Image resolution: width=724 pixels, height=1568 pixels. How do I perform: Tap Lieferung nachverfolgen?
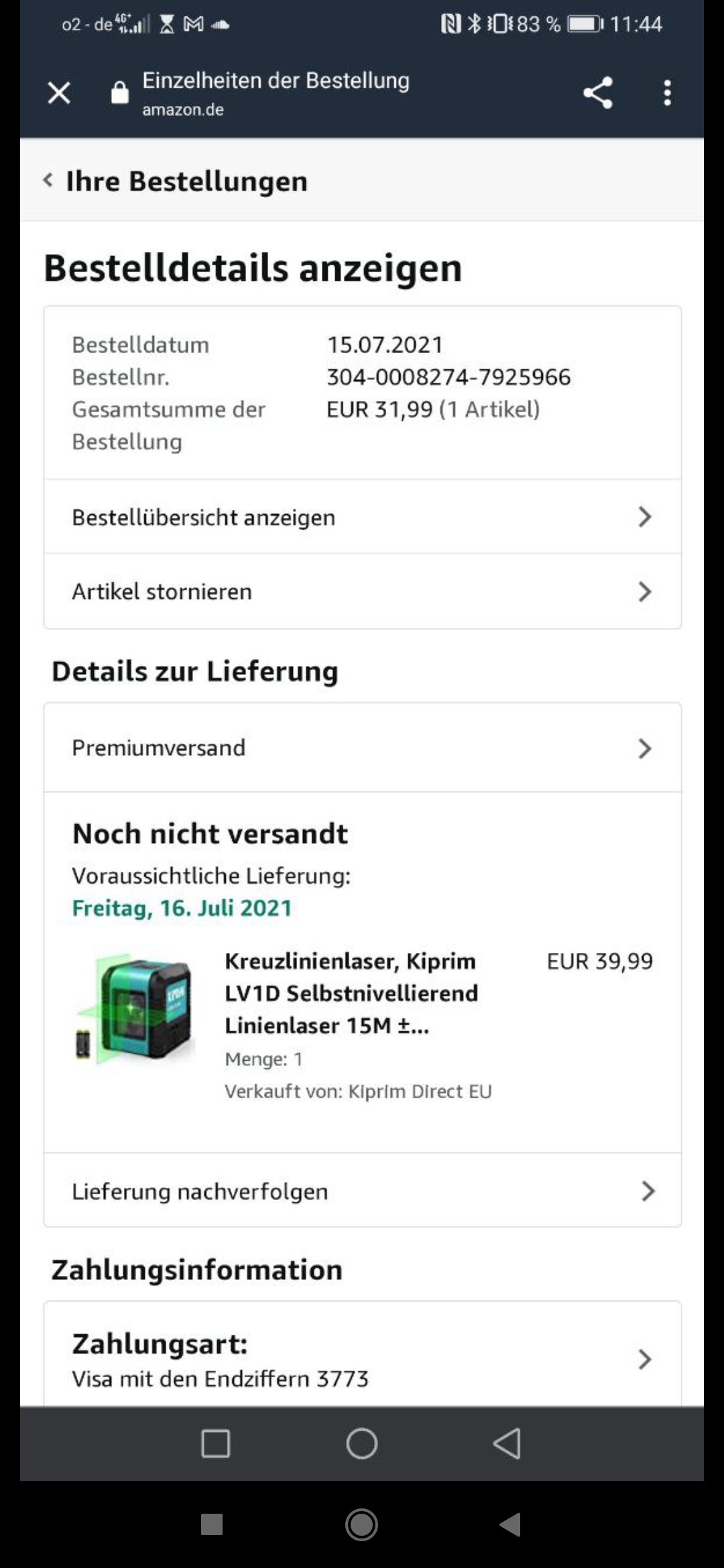click(362, 1191)
